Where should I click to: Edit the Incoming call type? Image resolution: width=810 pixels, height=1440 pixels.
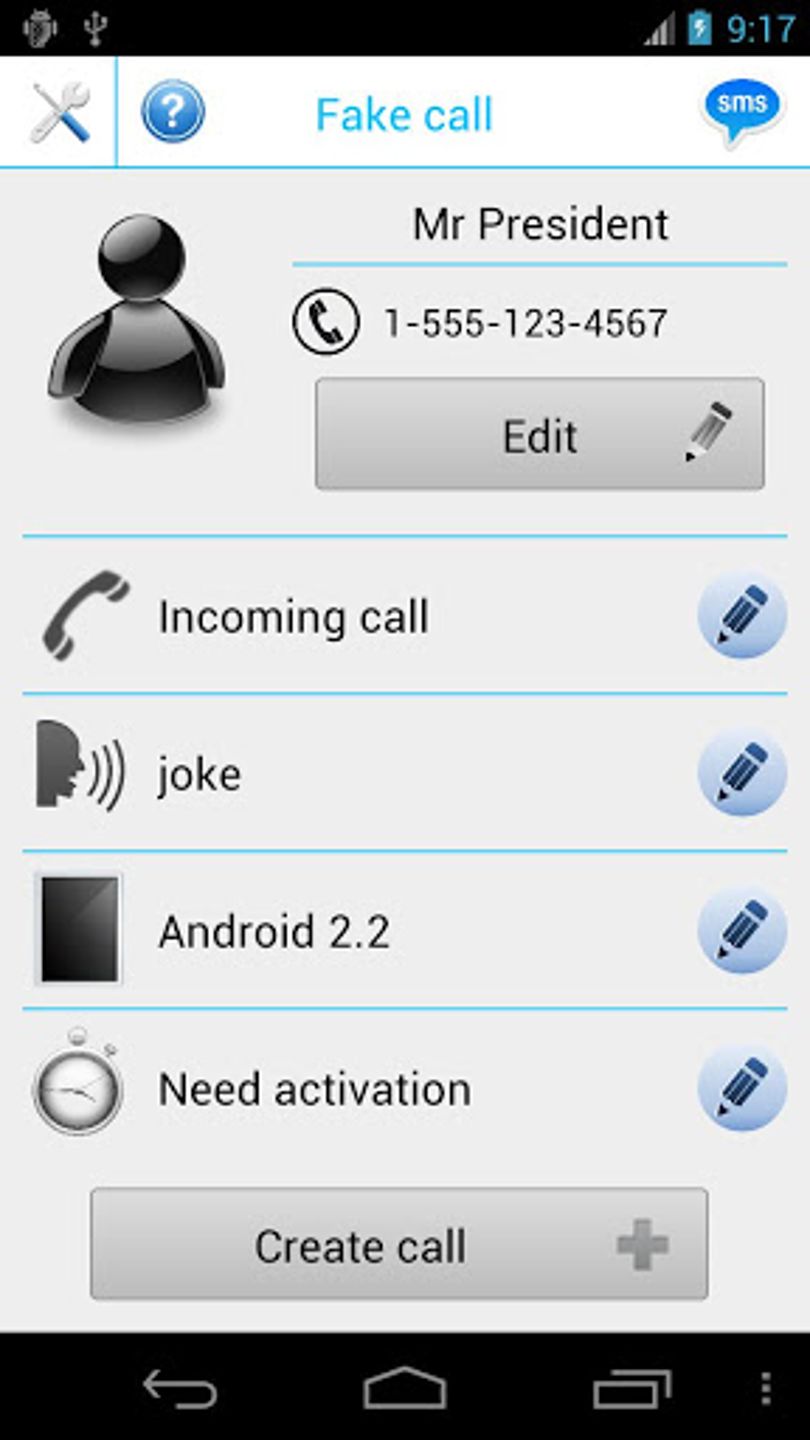(x=742, y=615)
